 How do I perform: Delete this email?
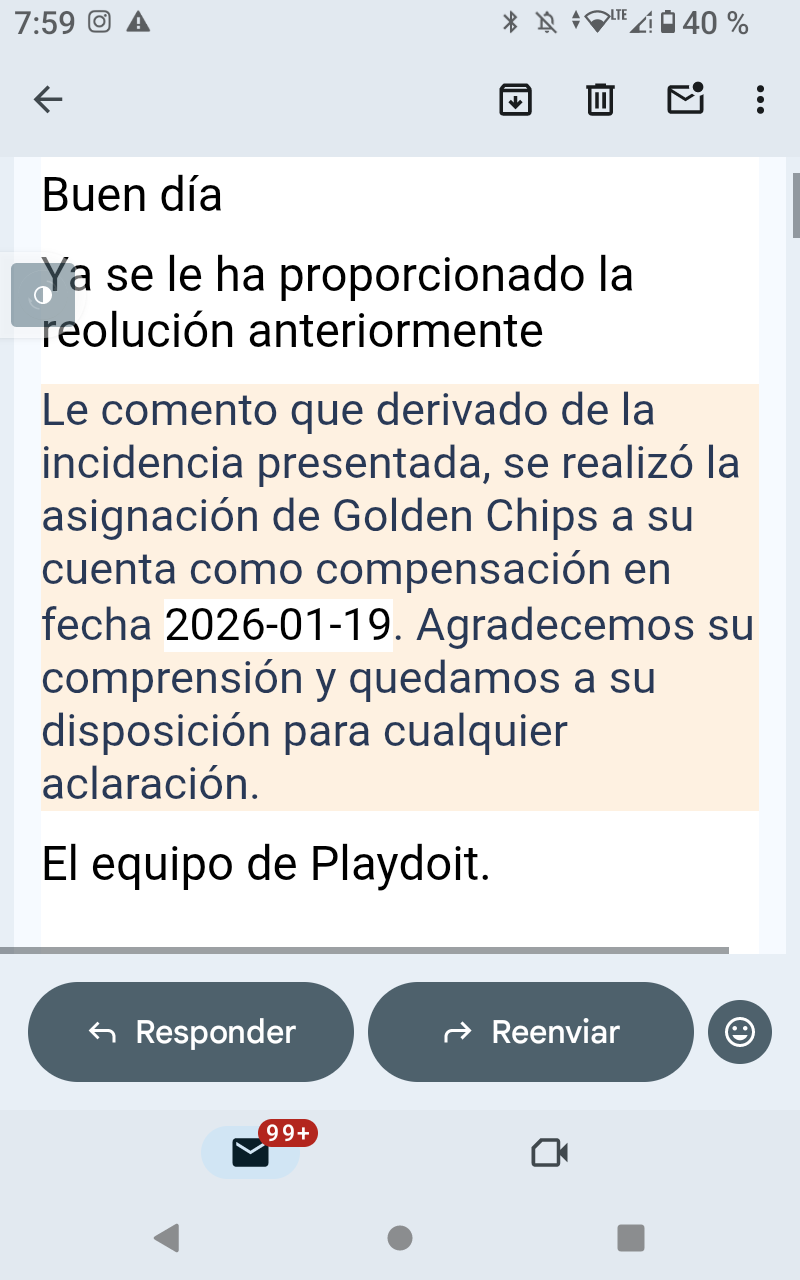(x=600, y=99)
